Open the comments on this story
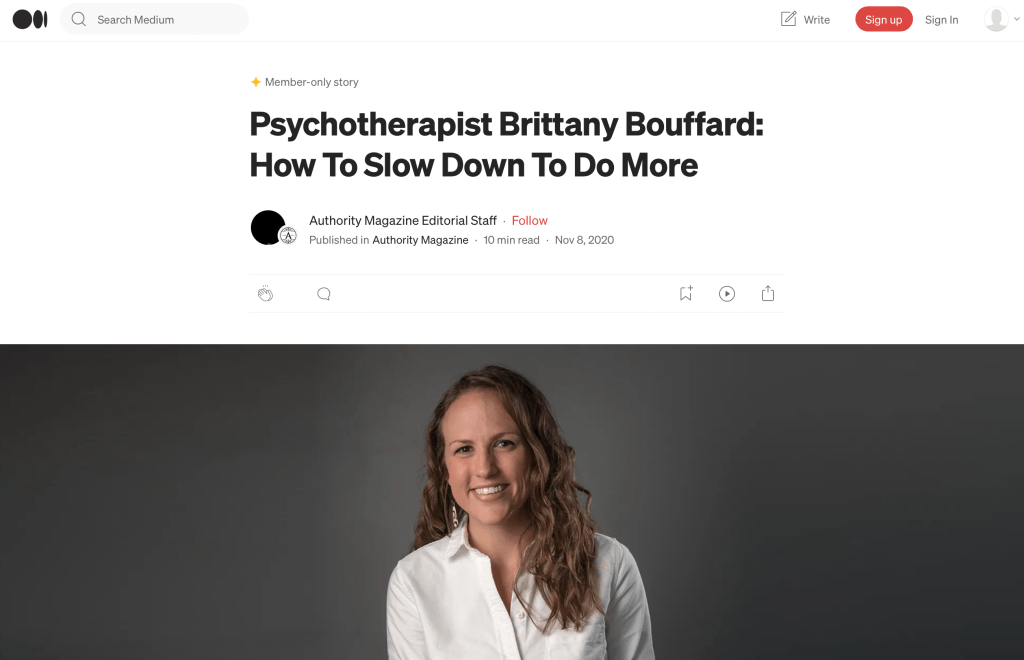The width and height of the screenshot is (1024, 660). point(323,294)
